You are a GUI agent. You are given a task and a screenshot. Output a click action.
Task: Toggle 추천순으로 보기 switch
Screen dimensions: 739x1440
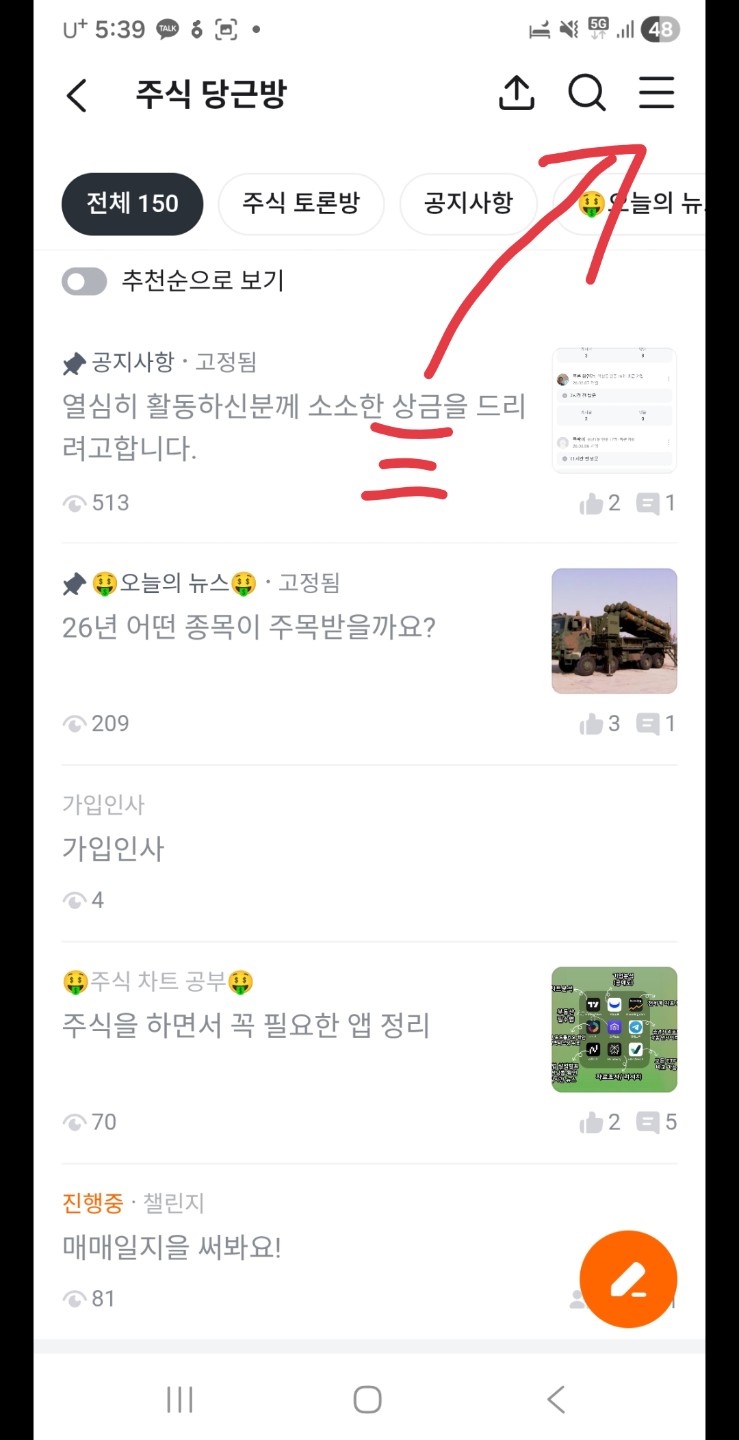click(x=84, y=281)
